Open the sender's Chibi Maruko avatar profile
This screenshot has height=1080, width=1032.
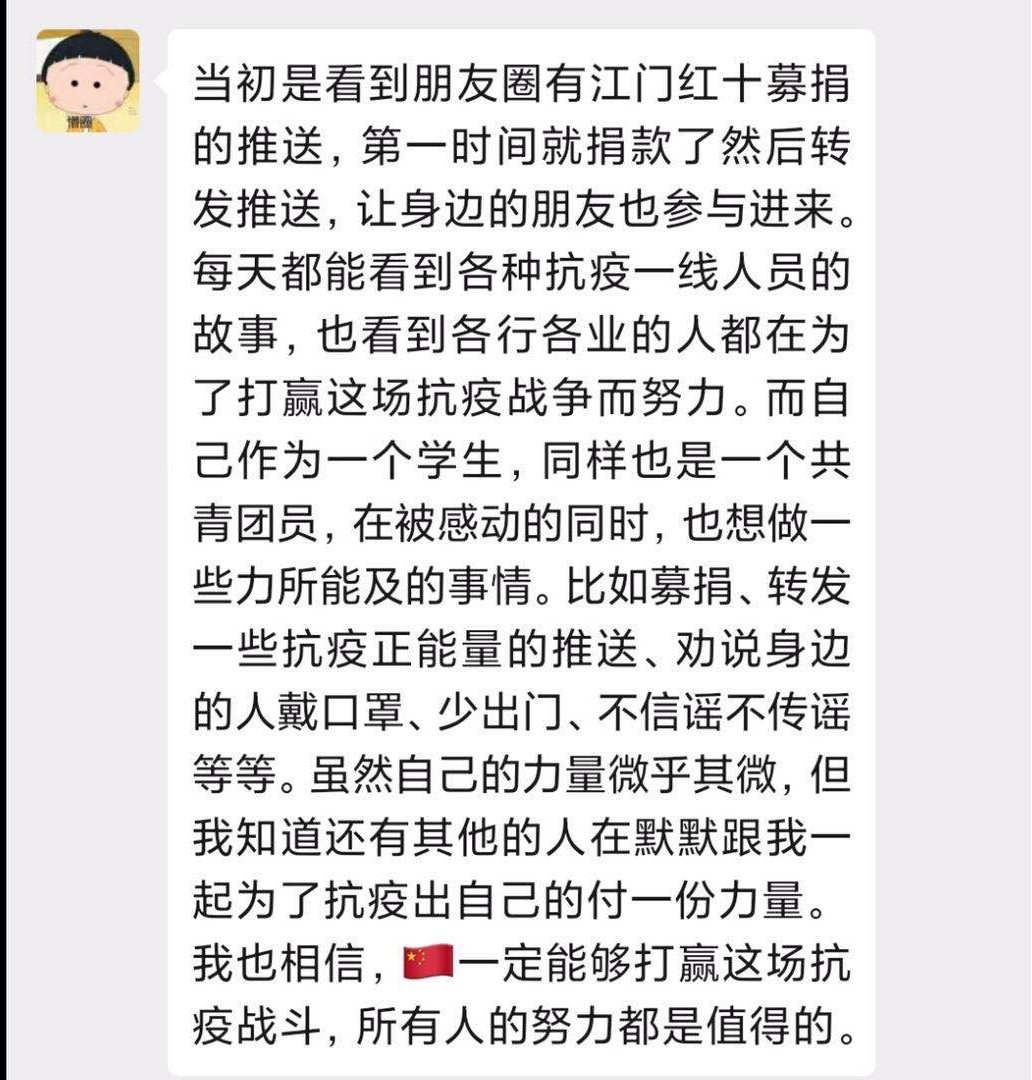tap(88, 81)
